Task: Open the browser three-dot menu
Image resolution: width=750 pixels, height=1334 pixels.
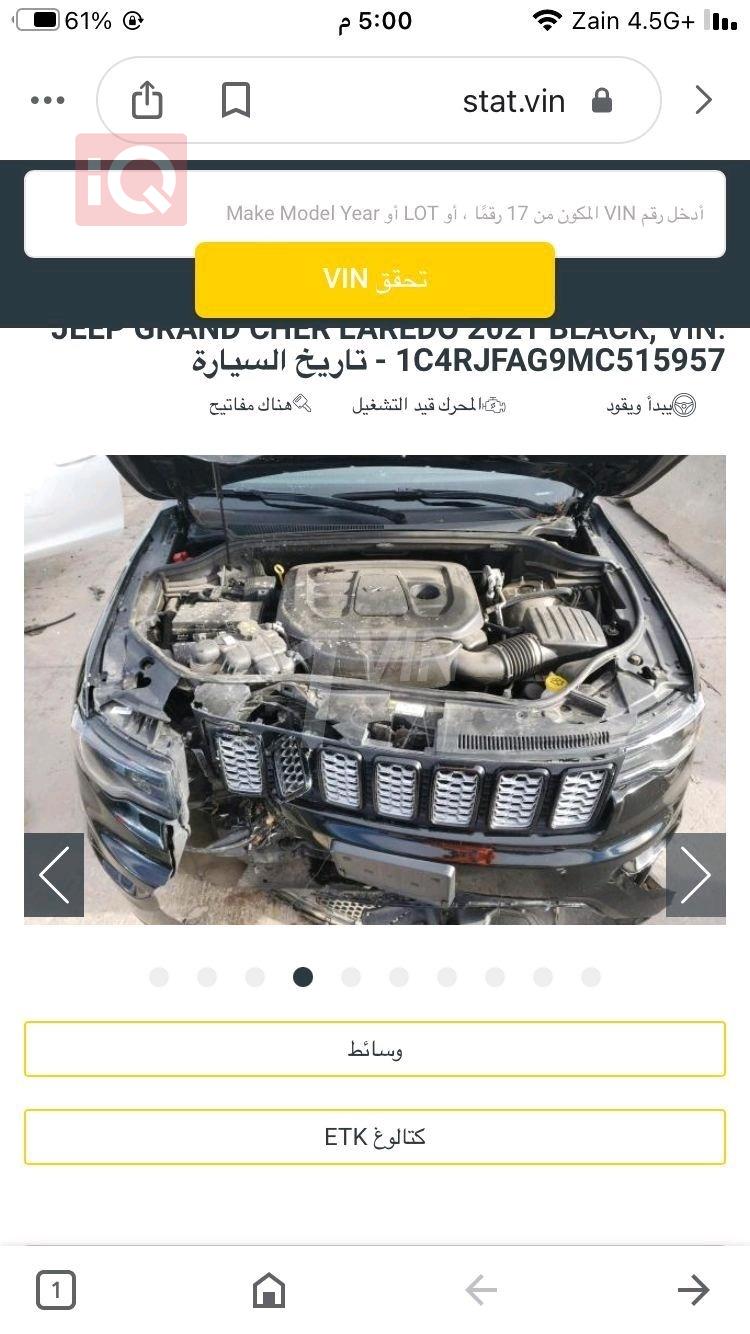Action: coord(48,100)
